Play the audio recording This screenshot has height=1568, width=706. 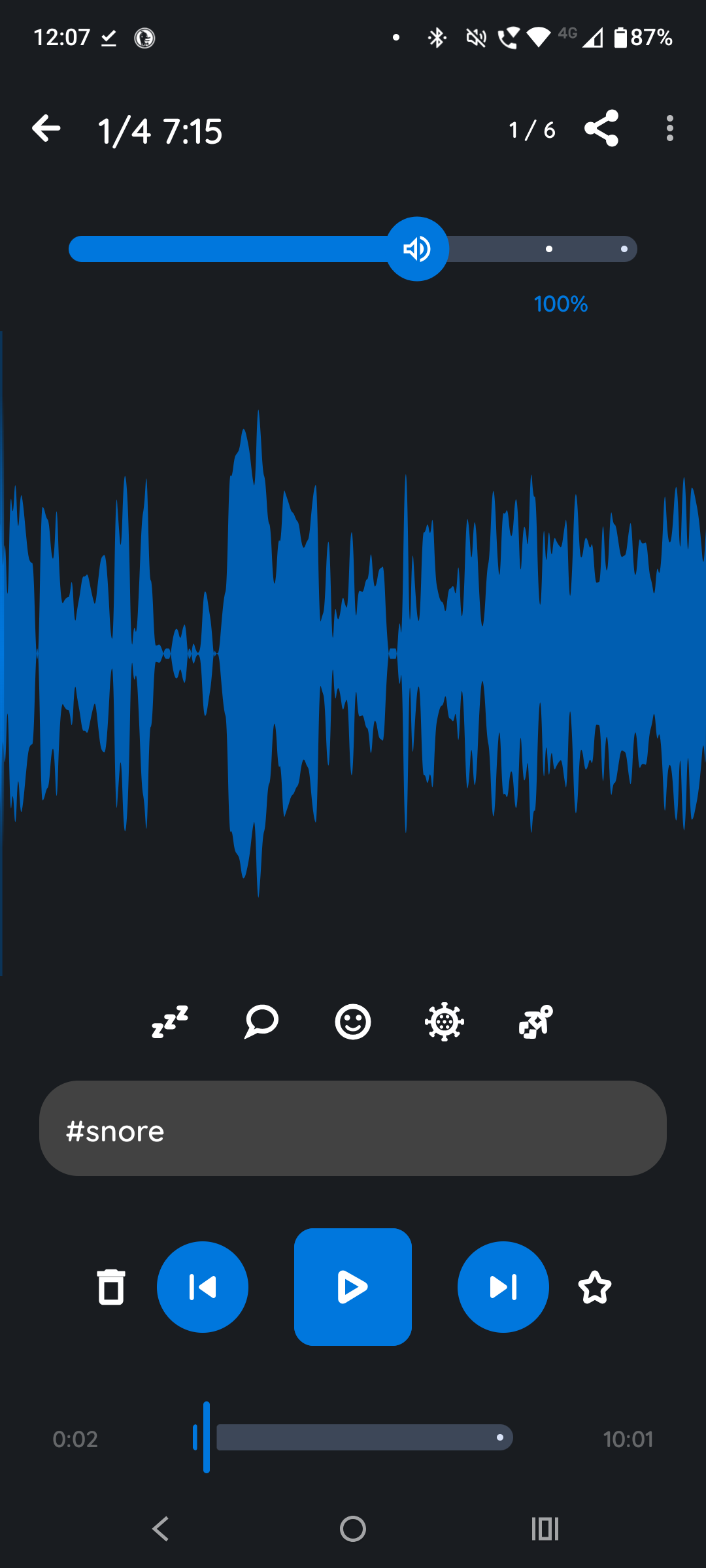(353, 1287)
